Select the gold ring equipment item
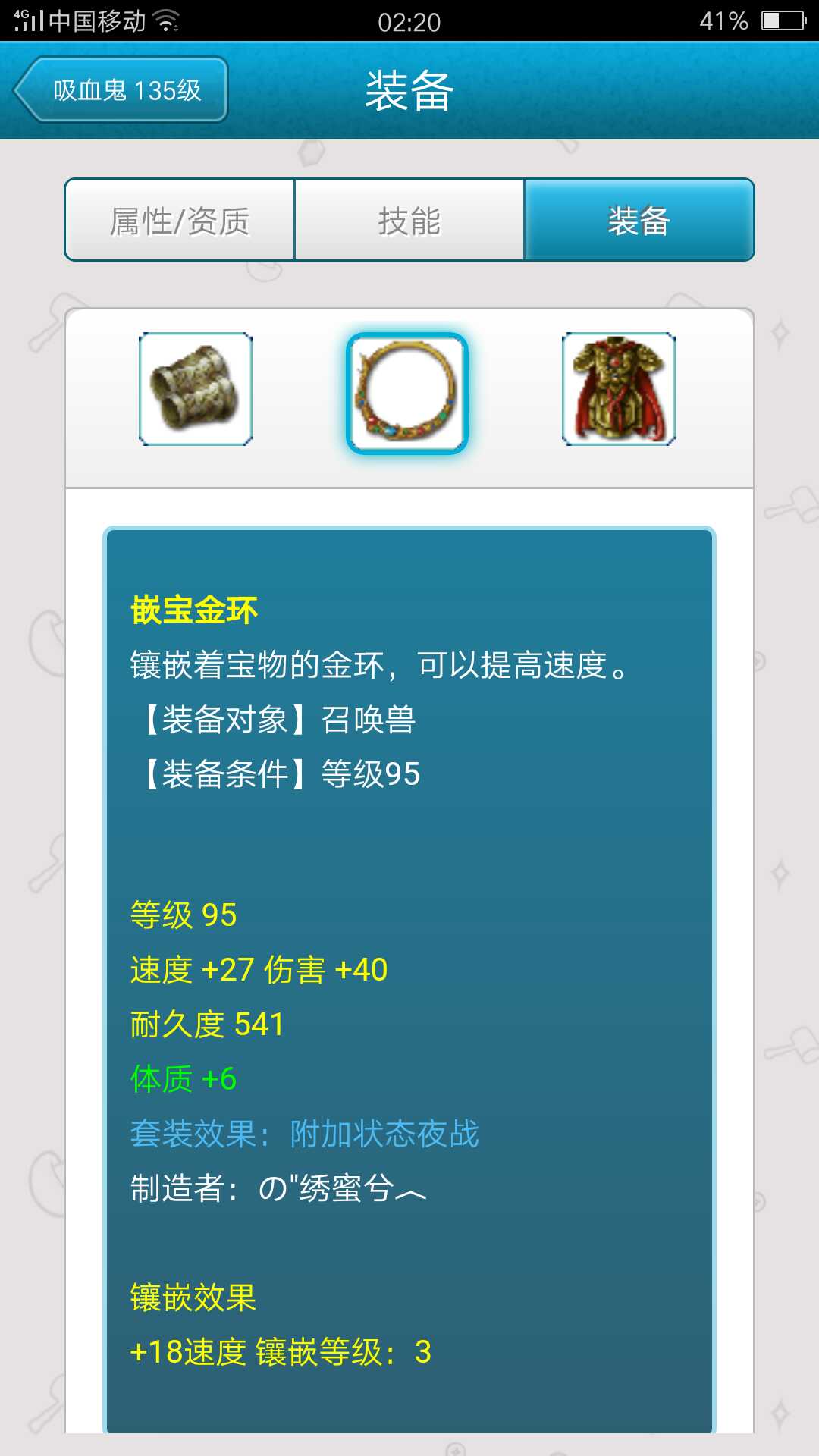Viewport: 819px width, 1456px height. (x=407, y=394)
